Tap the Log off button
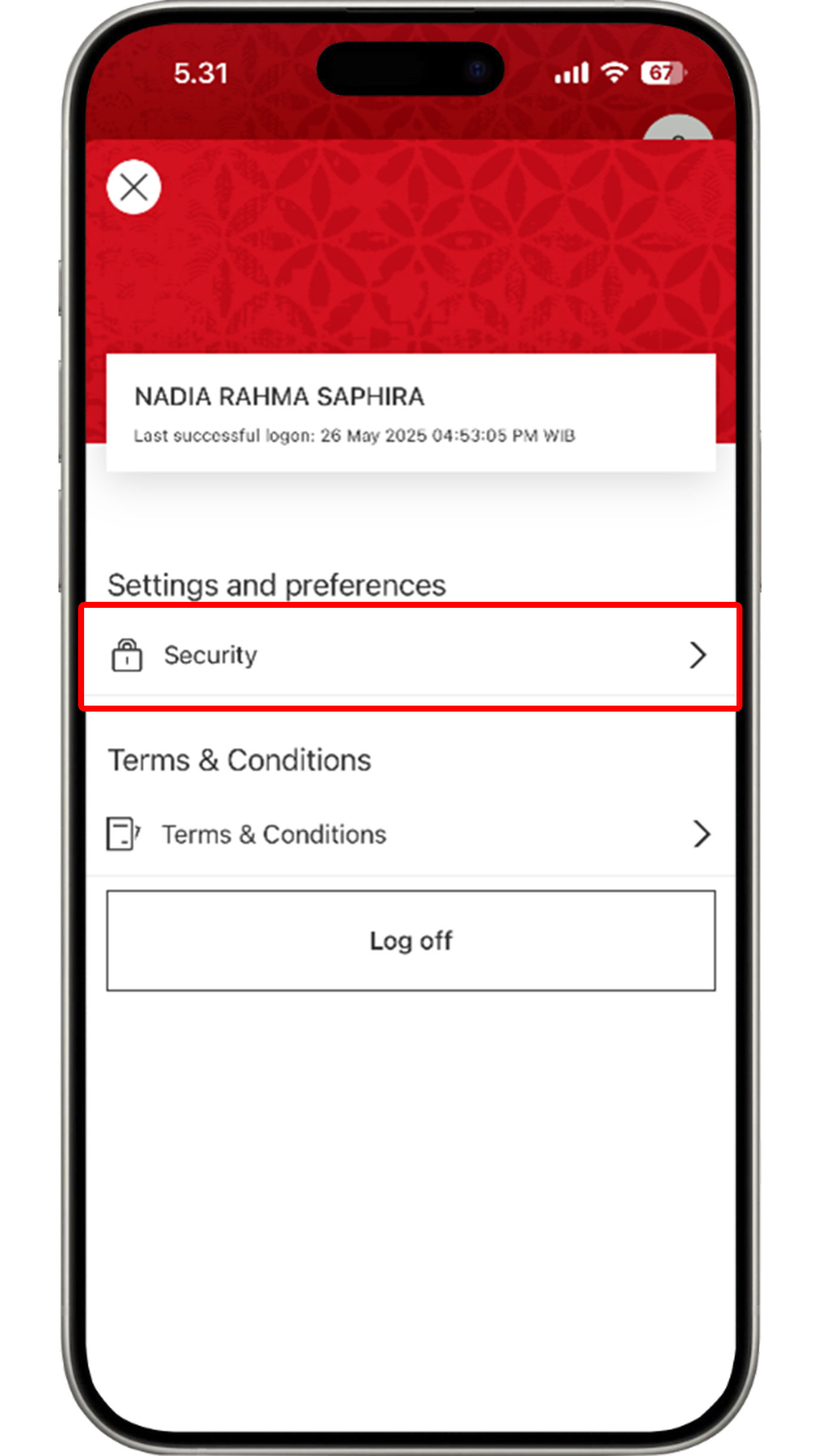 (x=410, y=941)
